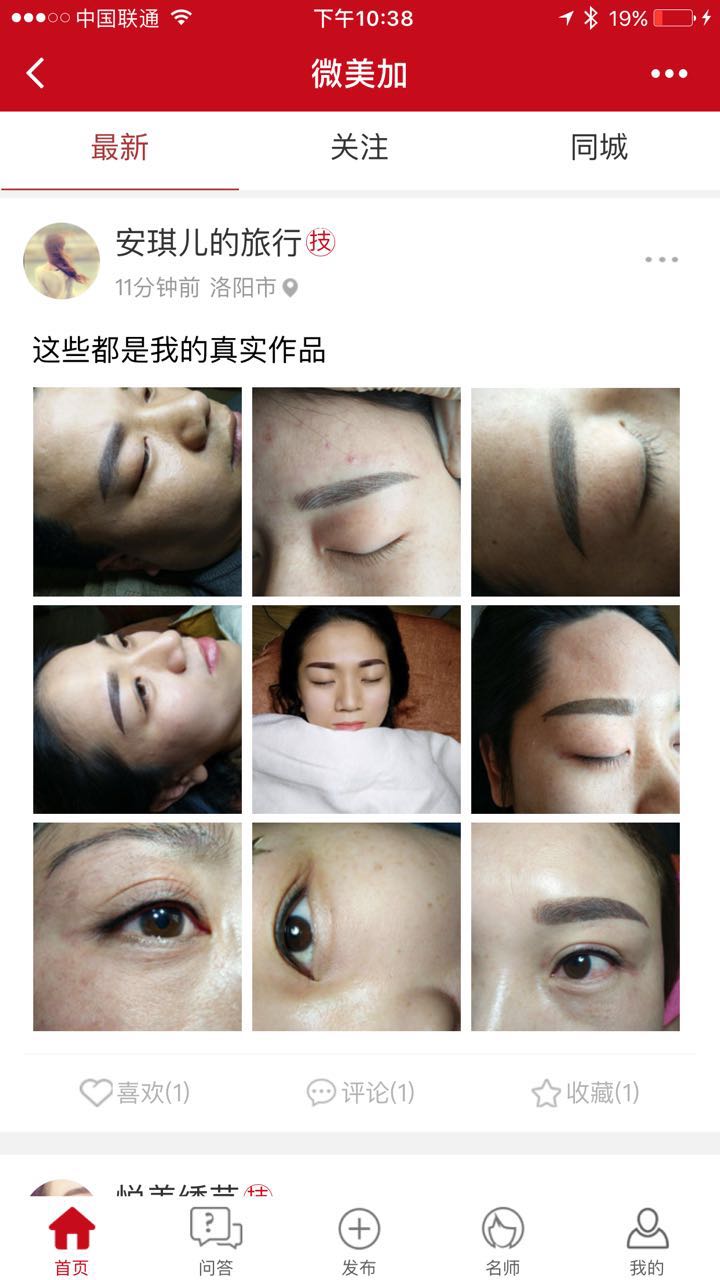This screenshot has height=1280, width=720.
Task: Go back using the top-left arrow
Action: coord(36,73)
